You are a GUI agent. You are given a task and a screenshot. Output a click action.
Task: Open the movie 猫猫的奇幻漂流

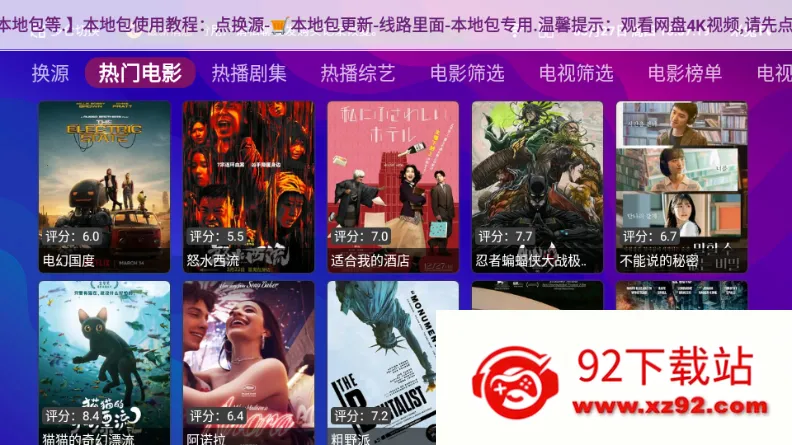point(105,360)
